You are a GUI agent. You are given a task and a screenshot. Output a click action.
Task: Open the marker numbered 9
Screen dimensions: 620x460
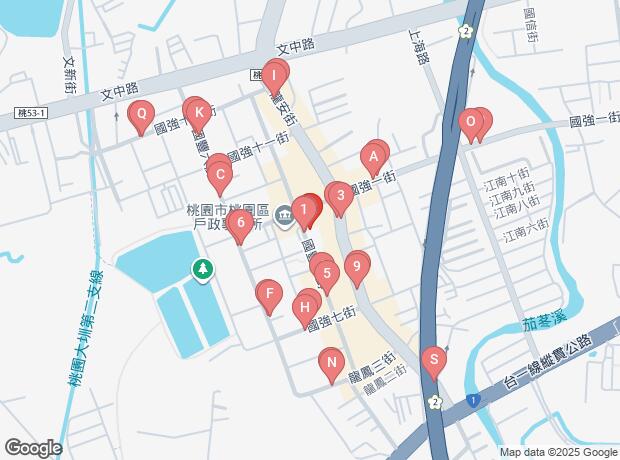tap(356, 266)
